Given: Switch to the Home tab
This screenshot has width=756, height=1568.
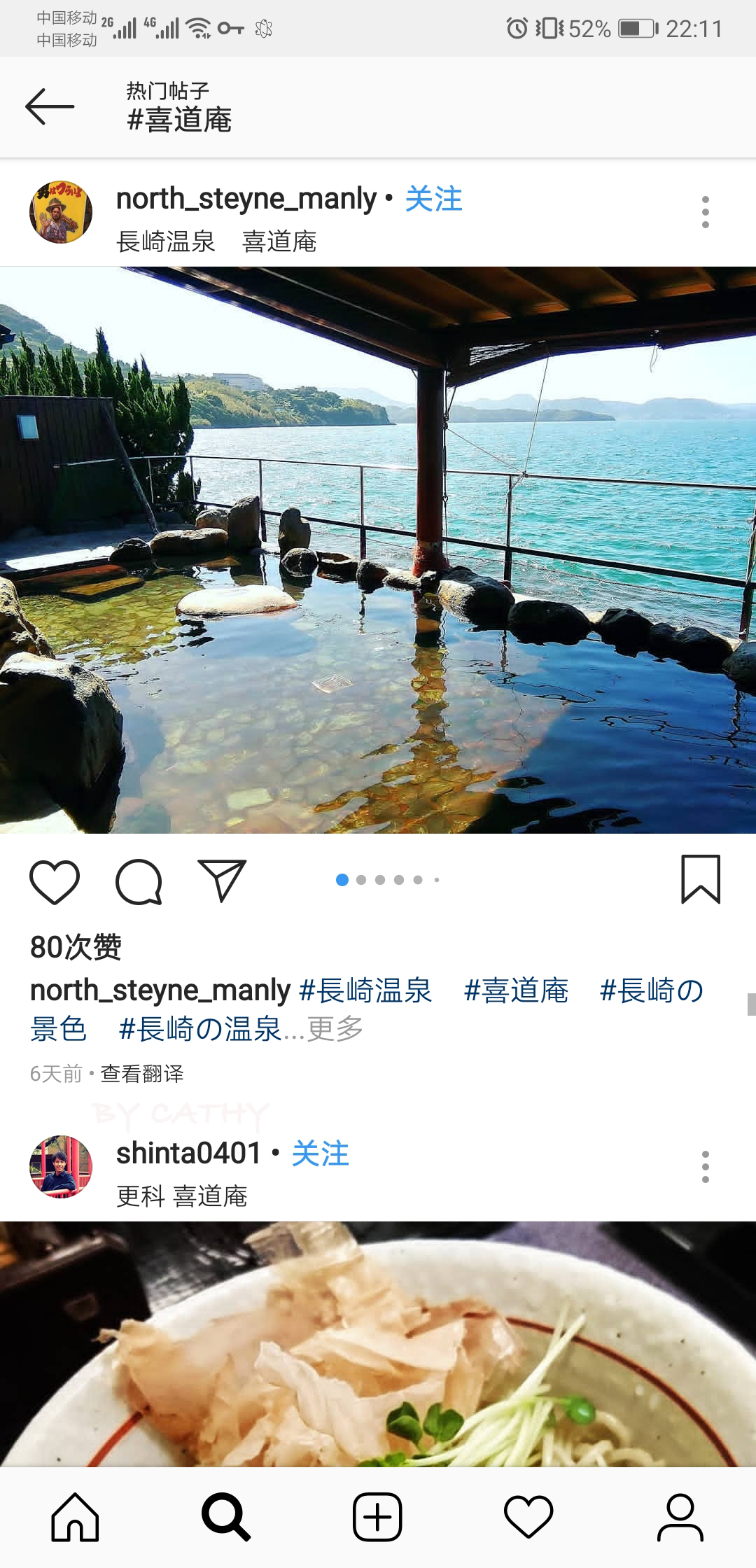Looking at the screenshot, I should coord(75,1518).
